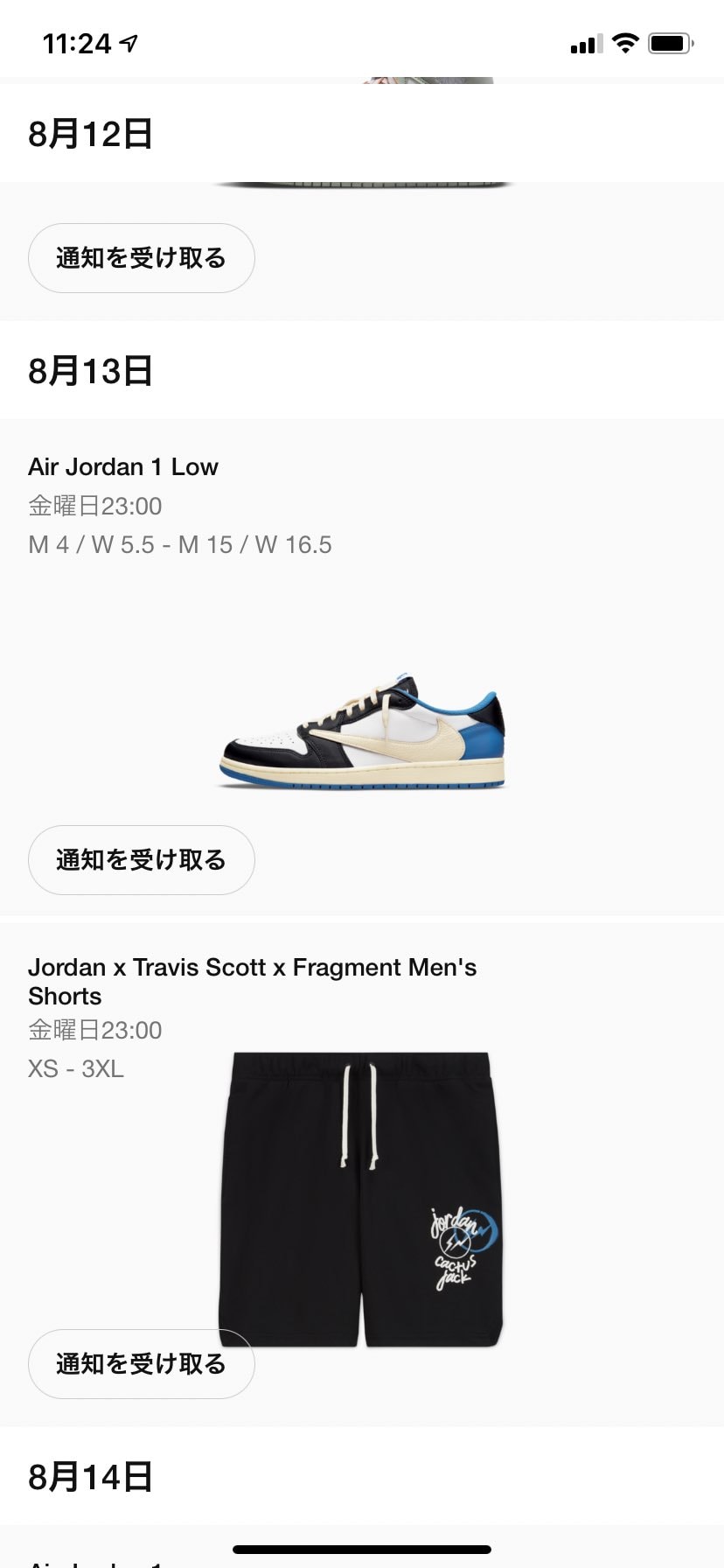Get notified for the August 12 release
The width and height of the screenshot is (724, 1568).
141,258
